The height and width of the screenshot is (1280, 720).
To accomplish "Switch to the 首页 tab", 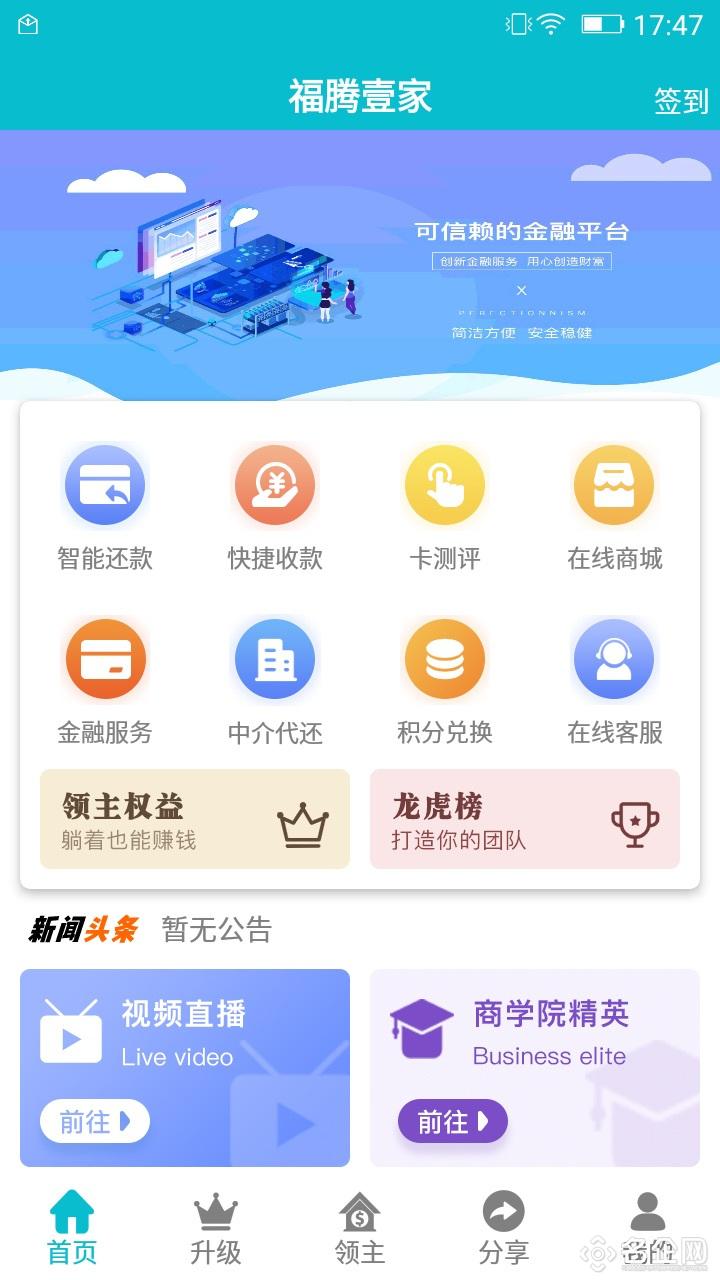I will (72, 1228).
